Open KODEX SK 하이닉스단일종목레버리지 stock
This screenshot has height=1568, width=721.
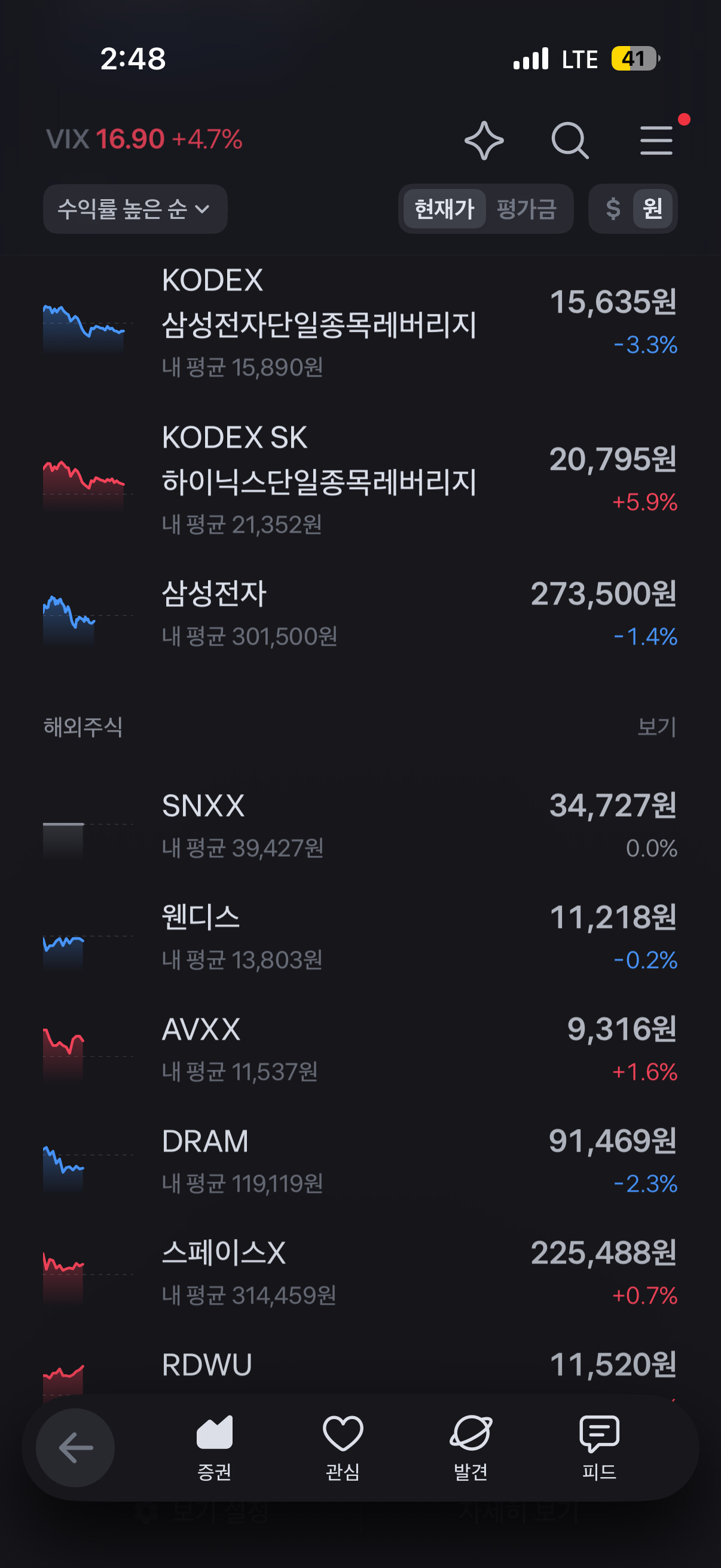360,480
